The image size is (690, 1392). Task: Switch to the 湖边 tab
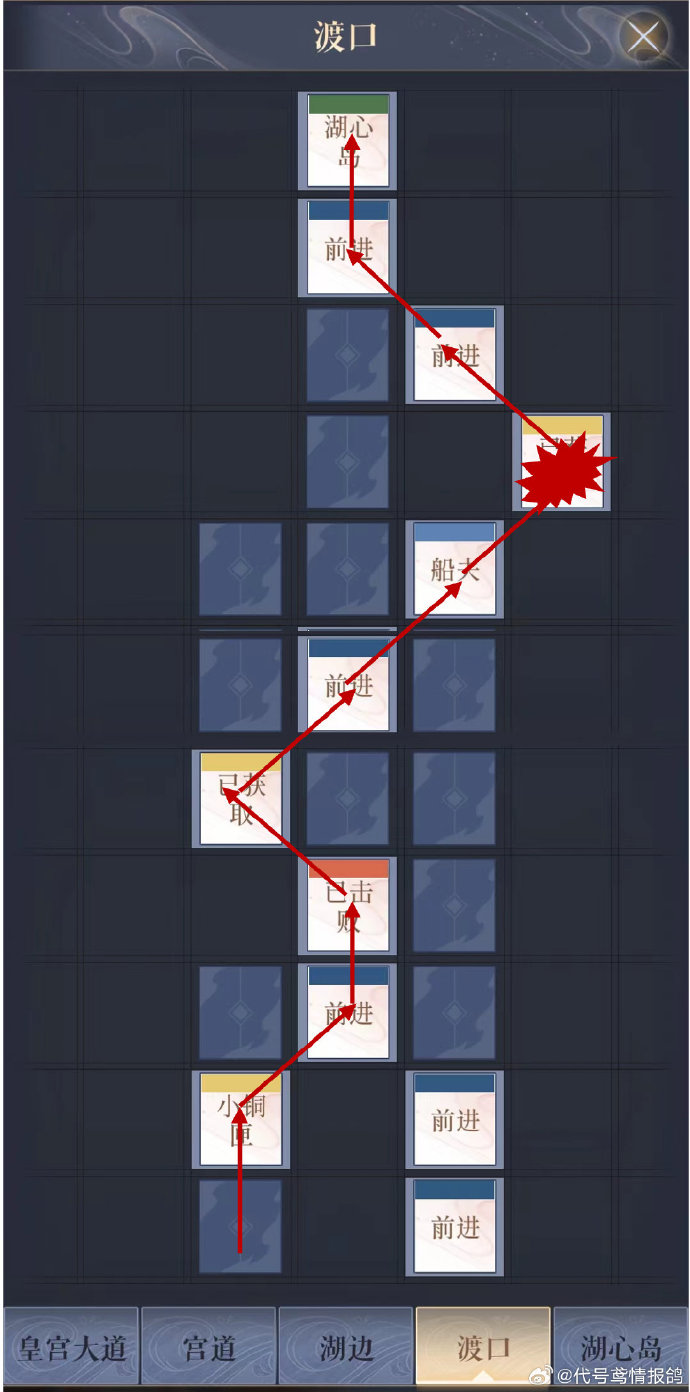click(x=346, y=1347)
